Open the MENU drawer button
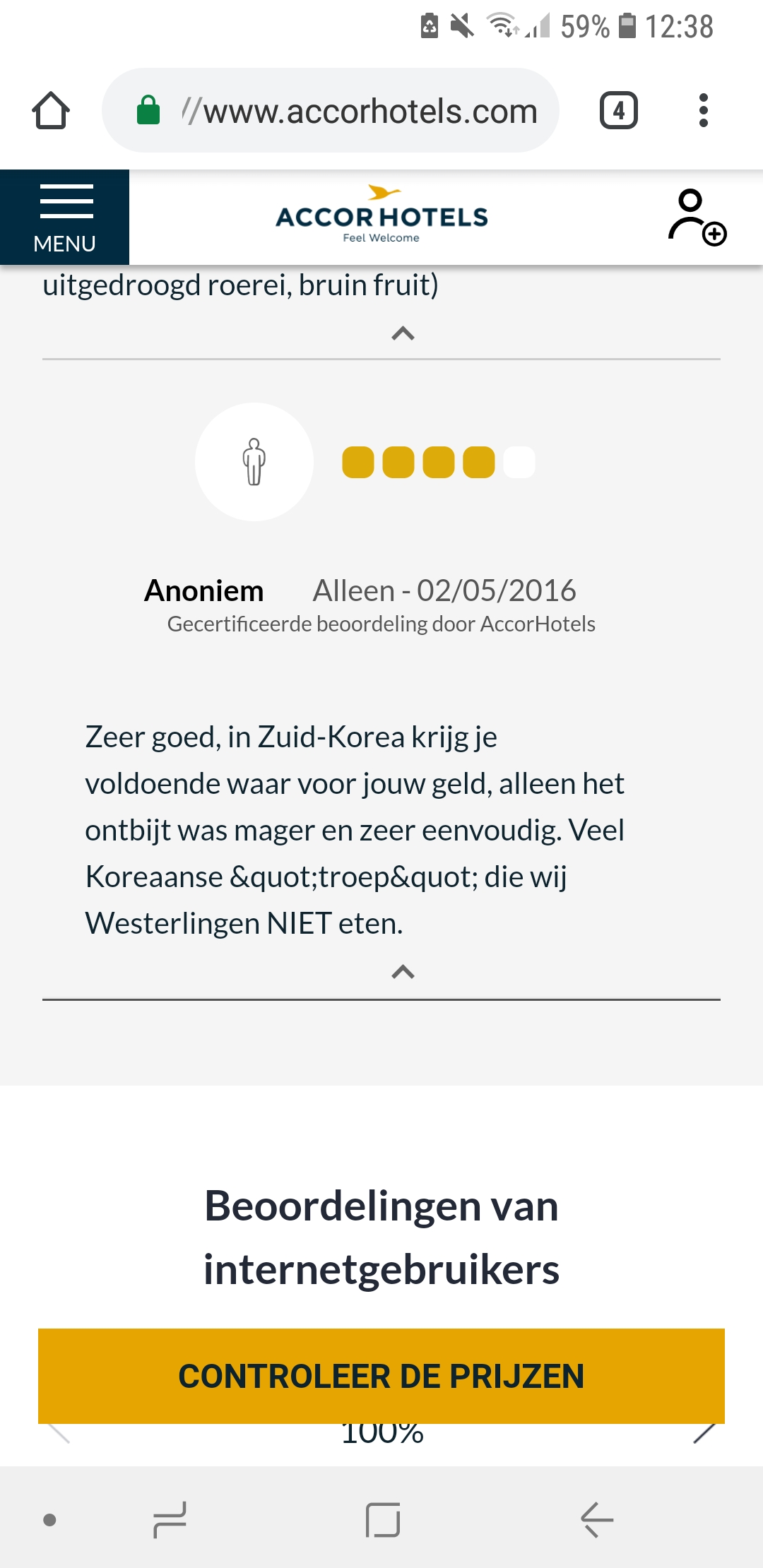This screenshot has height=1568, width=763. 64,218
